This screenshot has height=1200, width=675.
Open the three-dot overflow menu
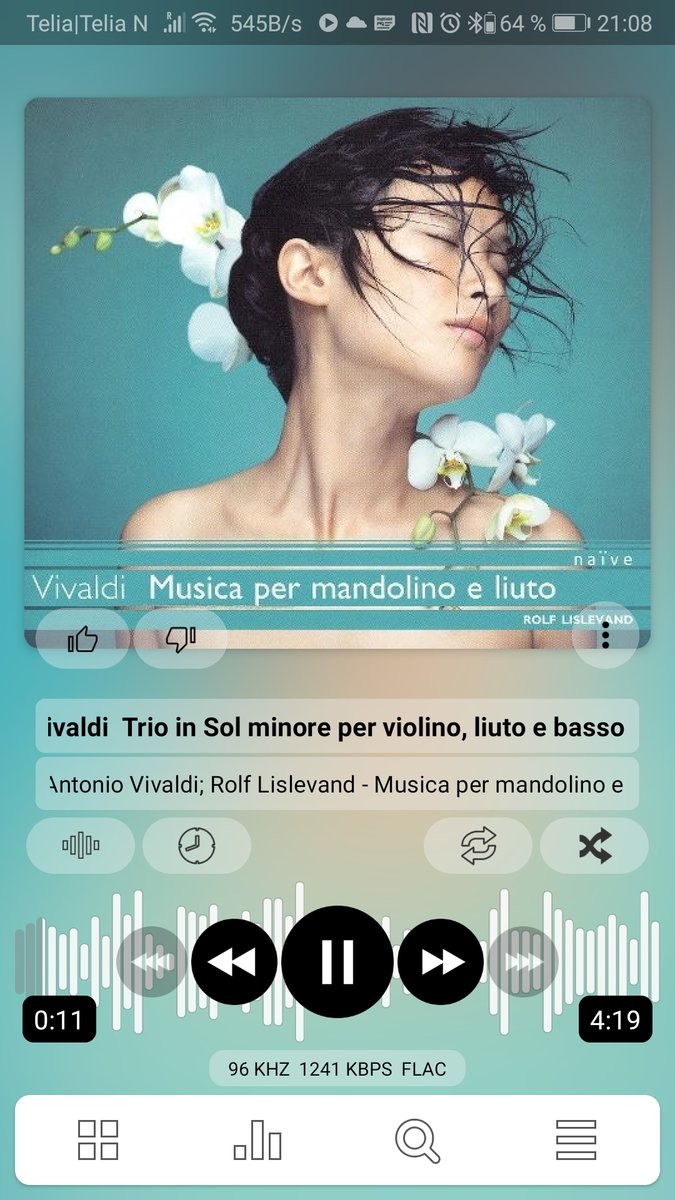(x=606, y=635)
